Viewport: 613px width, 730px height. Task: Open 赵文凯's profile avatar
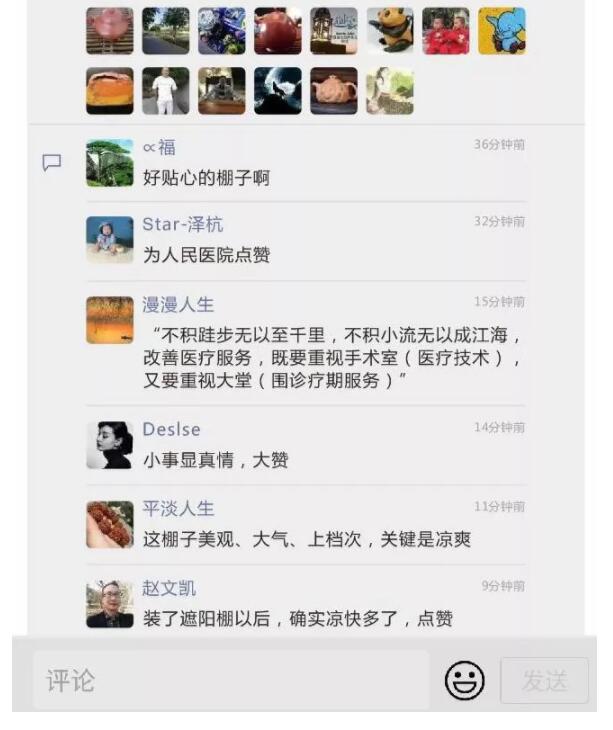click(110, 604)
